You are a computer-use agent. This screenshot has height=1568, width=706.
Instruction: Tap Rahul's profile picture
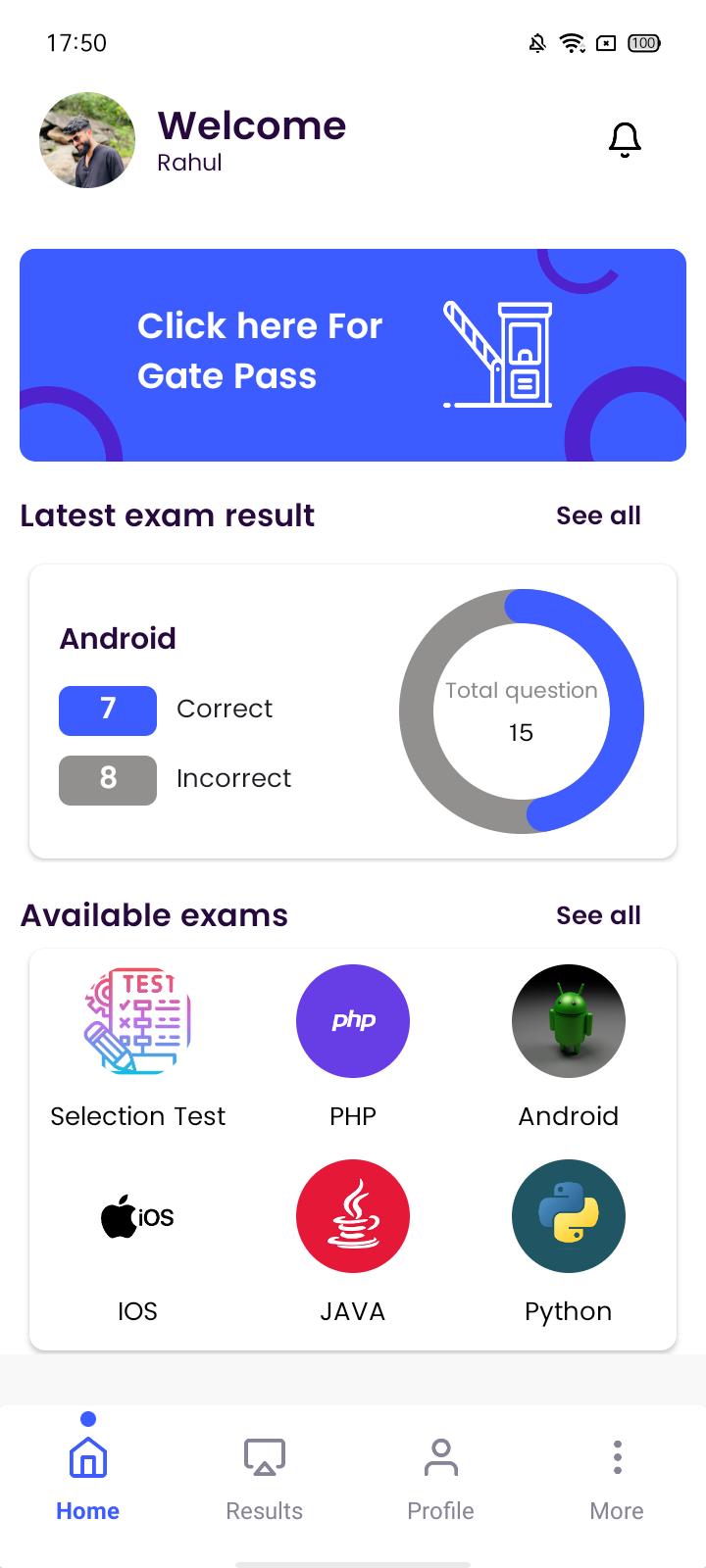(87, 140)
